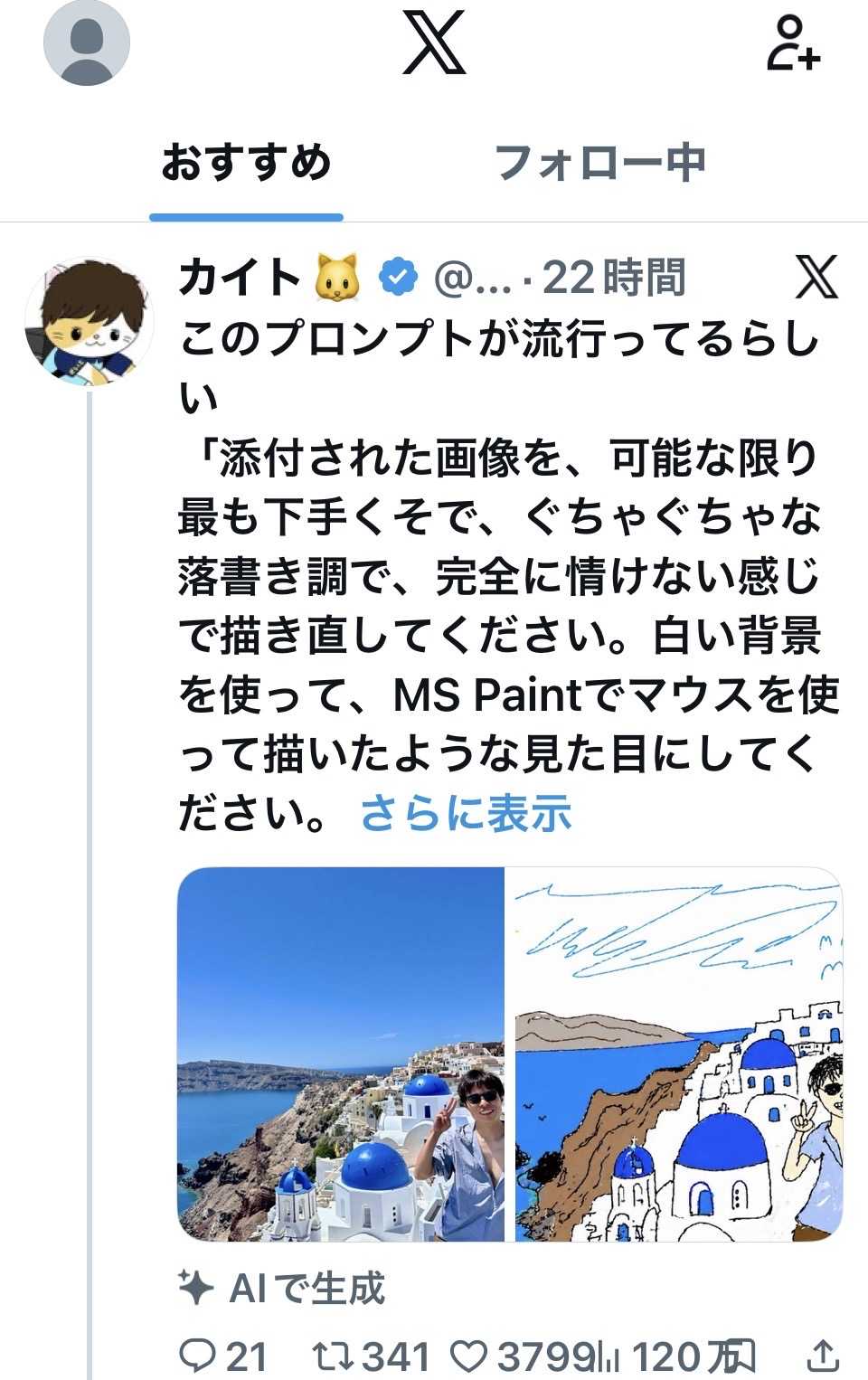Repost カイト's post
The height and width of the screenshot is (1380, 868).
click(371, 1356)
